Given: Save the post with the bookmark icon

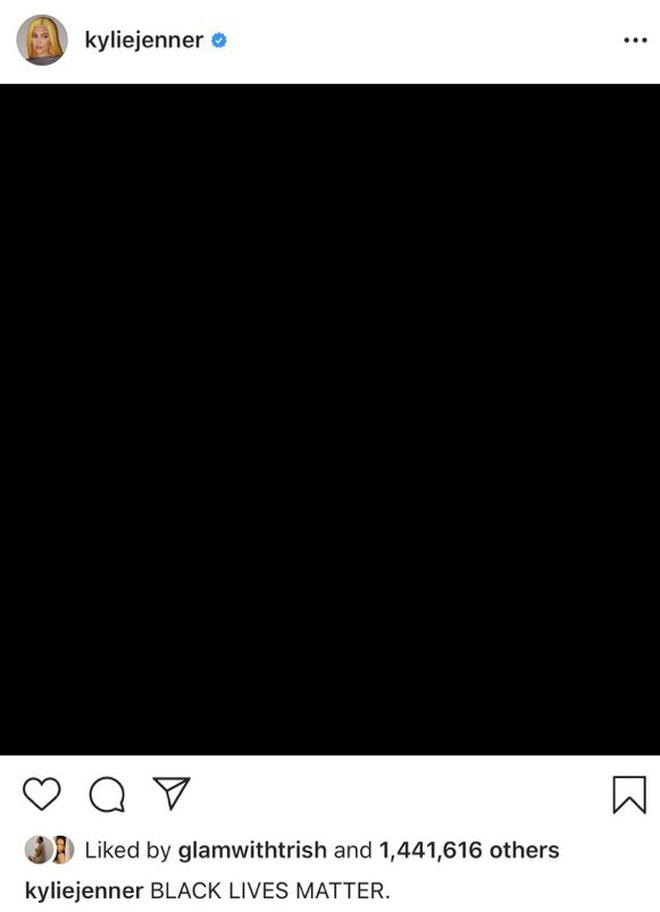Looking at the screenshot, I should pos(628,796).
